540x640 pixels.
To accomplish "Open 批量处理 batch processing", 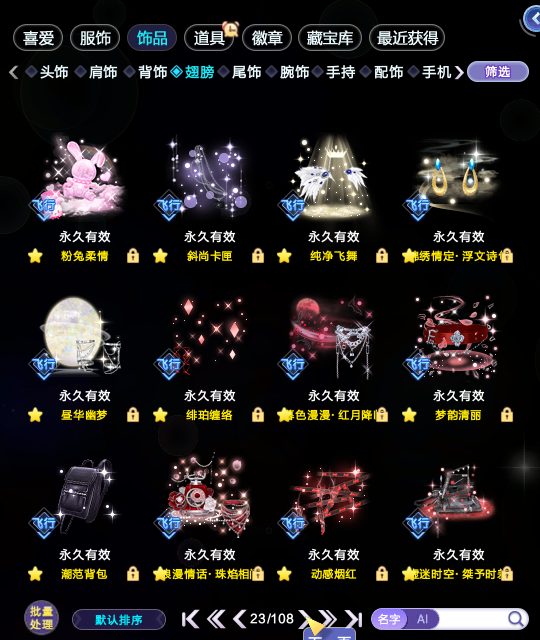I will 41,618.
